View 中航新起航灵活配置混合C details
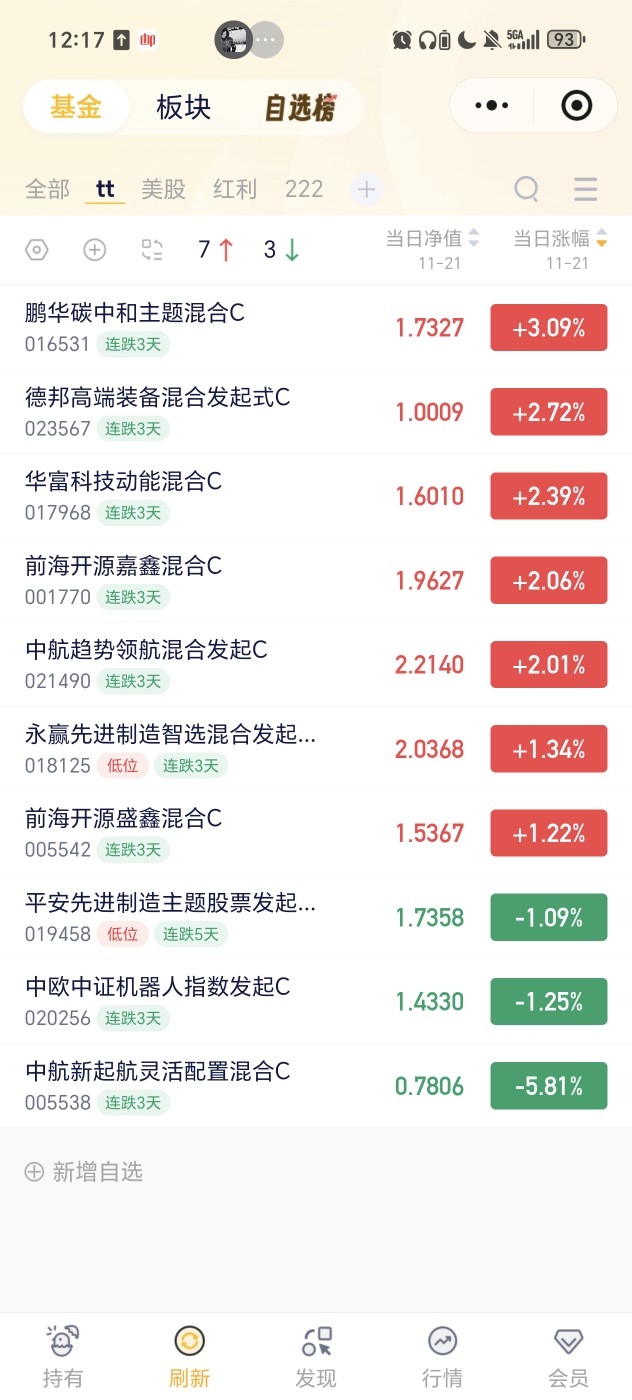Image resolution: width=632 pixels, height=1400 pixels. pyautogui.click(x=157, y=1071)
